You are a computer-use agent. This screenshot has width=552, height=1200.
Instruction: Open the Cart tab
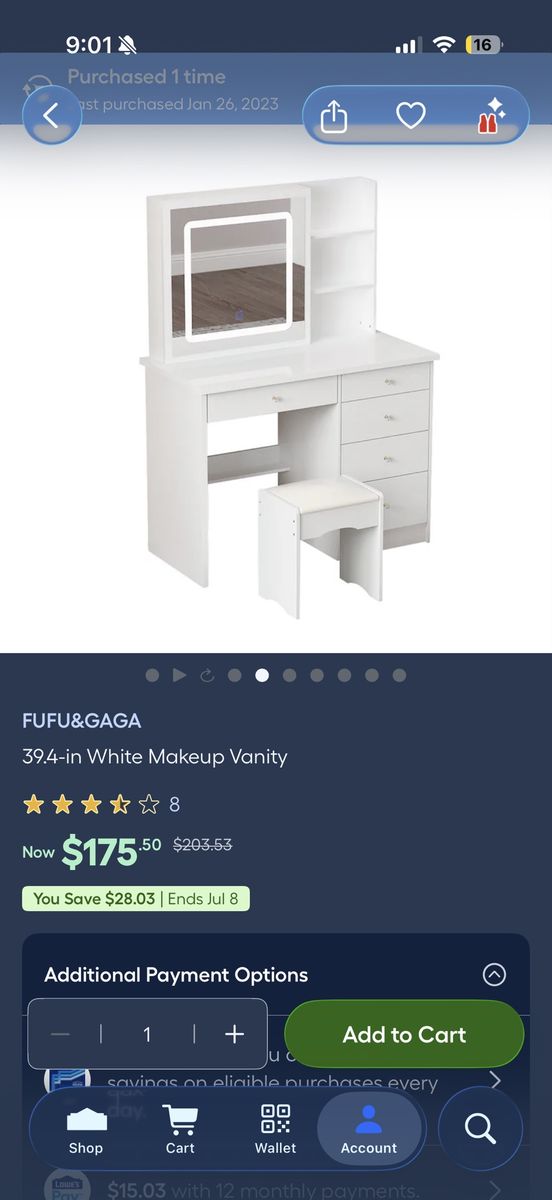tap(180, 1130)
